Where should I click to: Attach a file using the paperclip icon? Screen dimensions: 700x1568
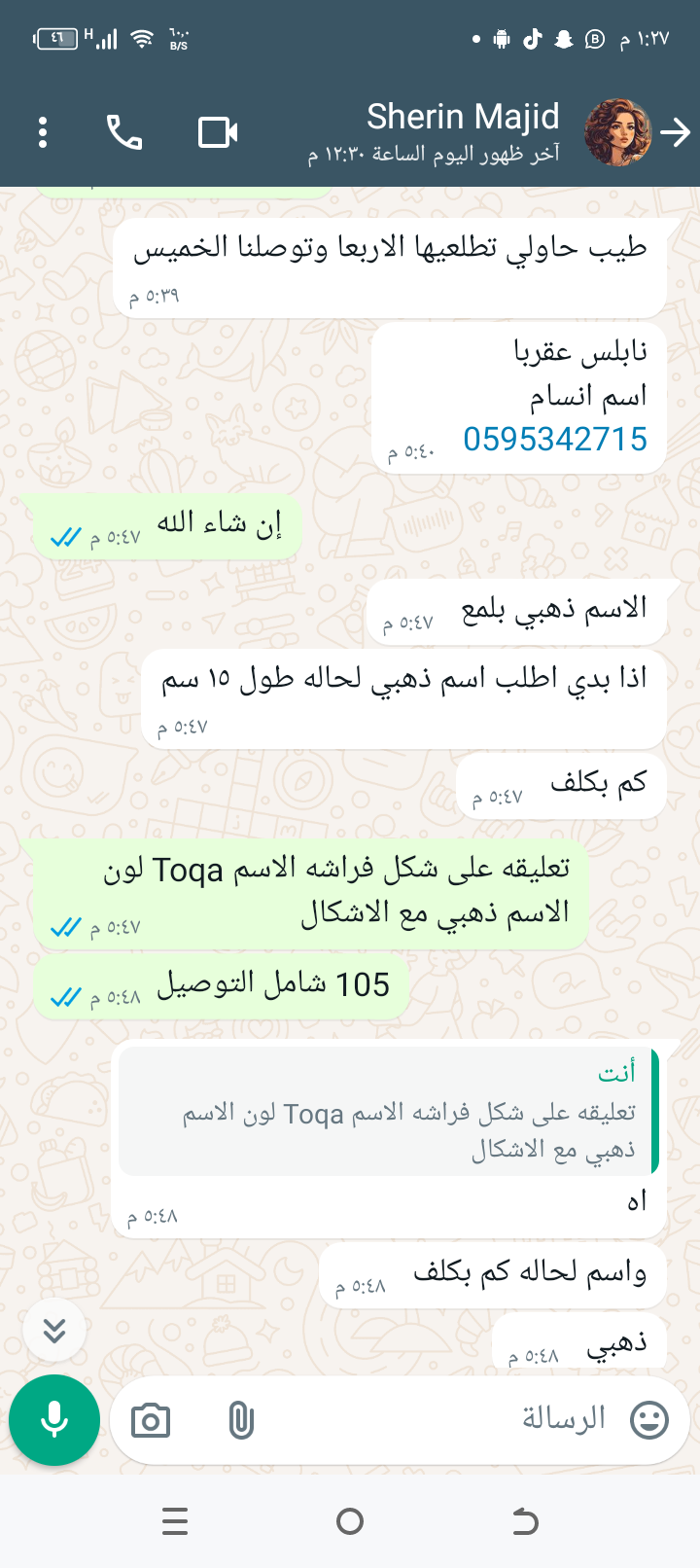click(x=240, y=1421)
